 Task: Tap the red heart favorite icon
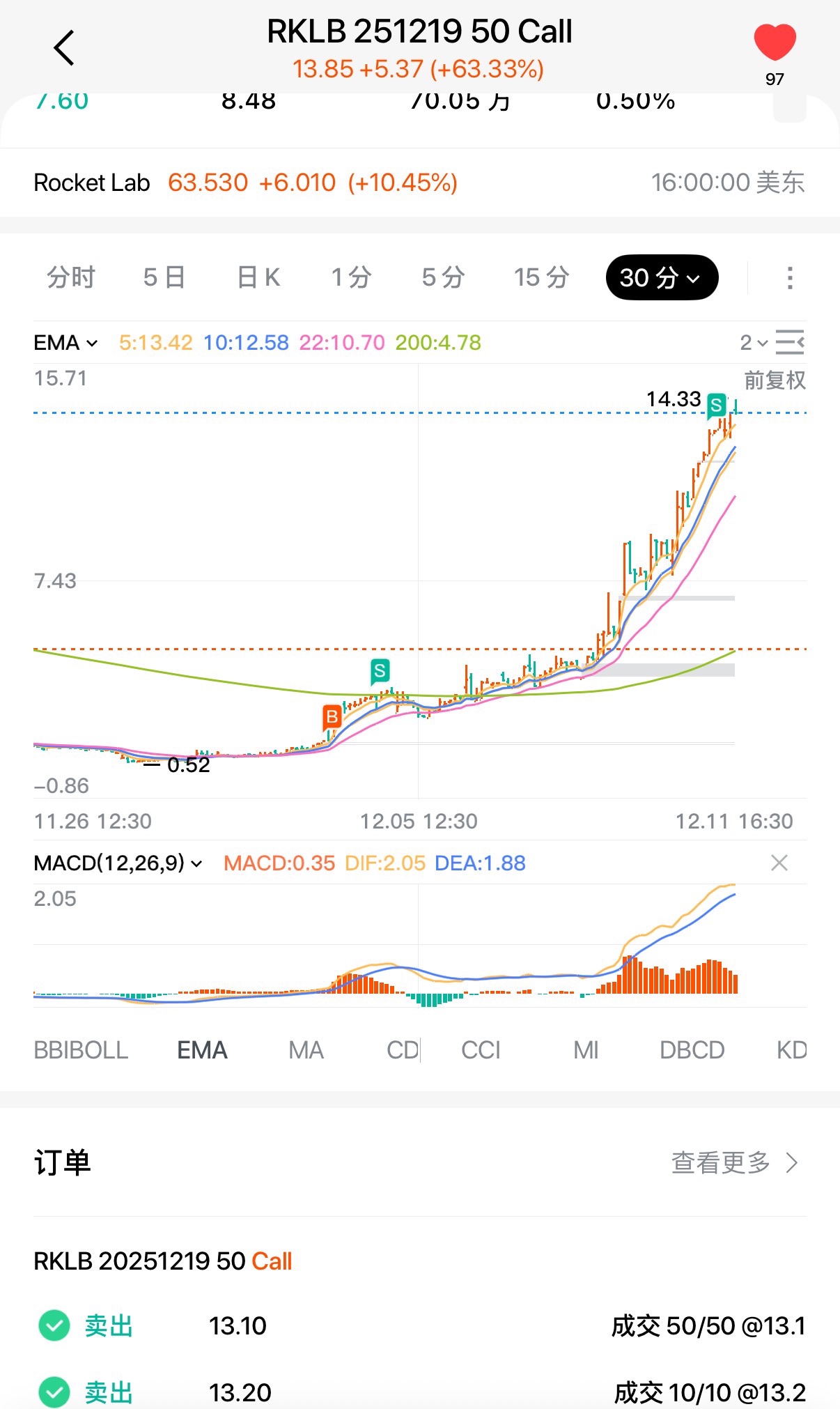775,43
